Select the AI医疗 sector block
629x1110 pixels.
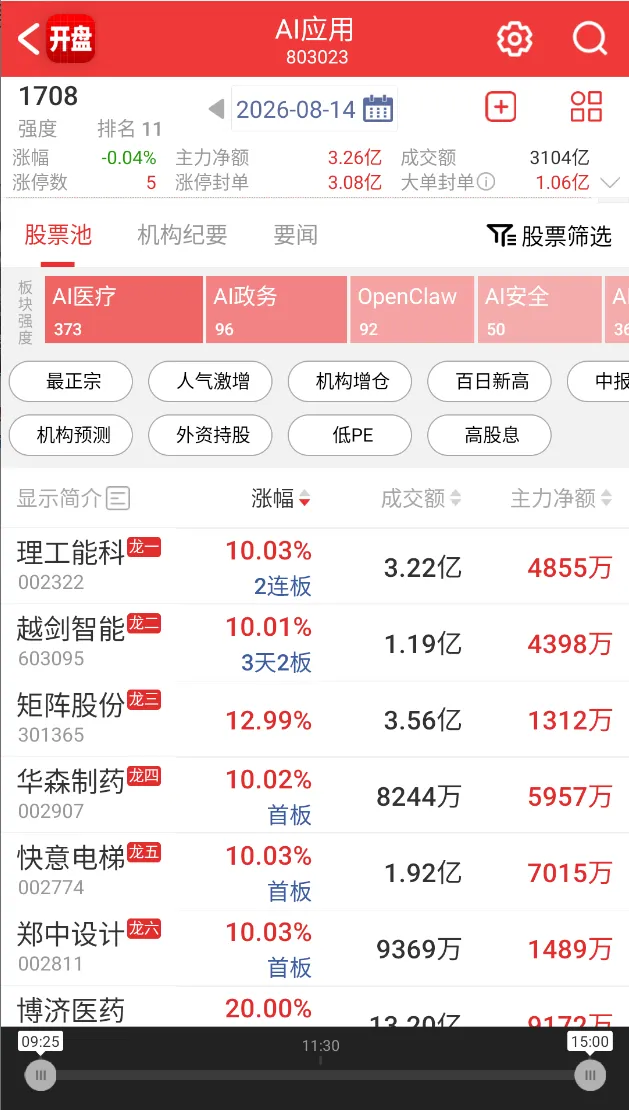(x=124, y=310)
